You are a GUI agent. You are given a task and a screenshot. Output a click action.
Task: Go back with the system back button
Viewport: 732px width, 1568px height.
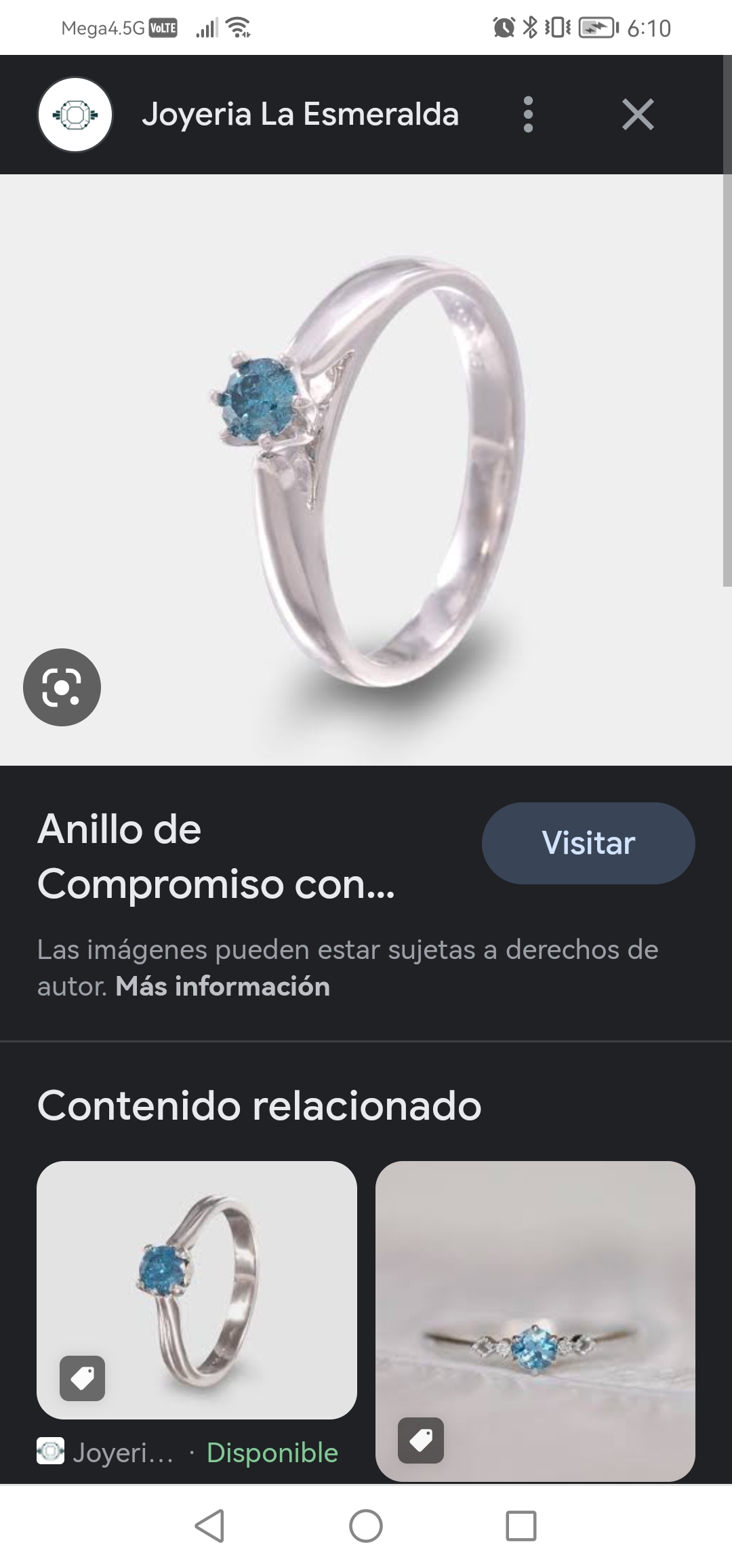(209, 1526)
